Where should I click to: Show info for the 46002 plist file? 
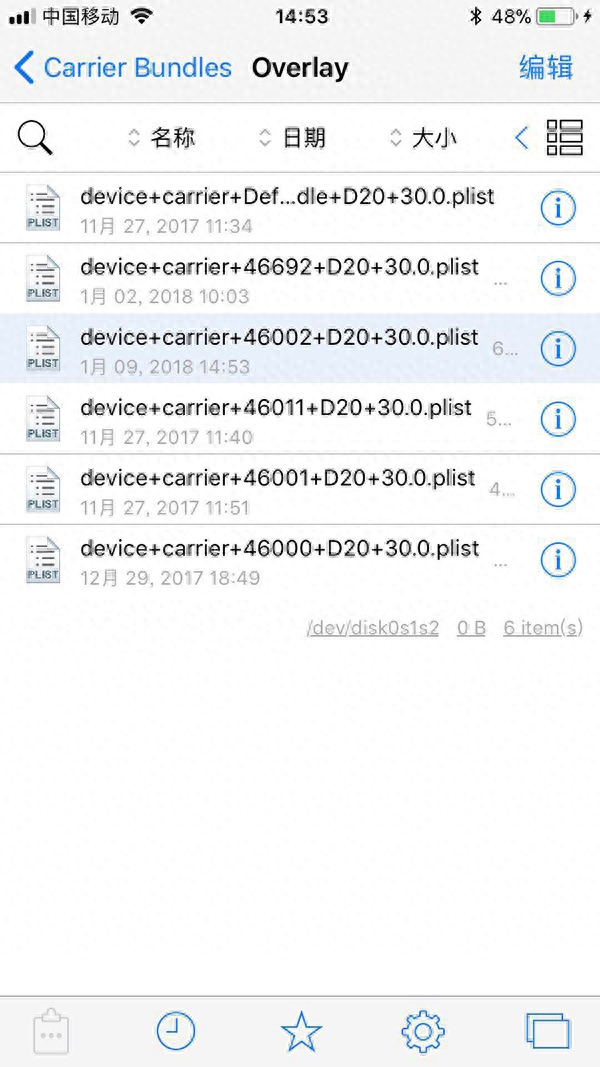point(558,348)
